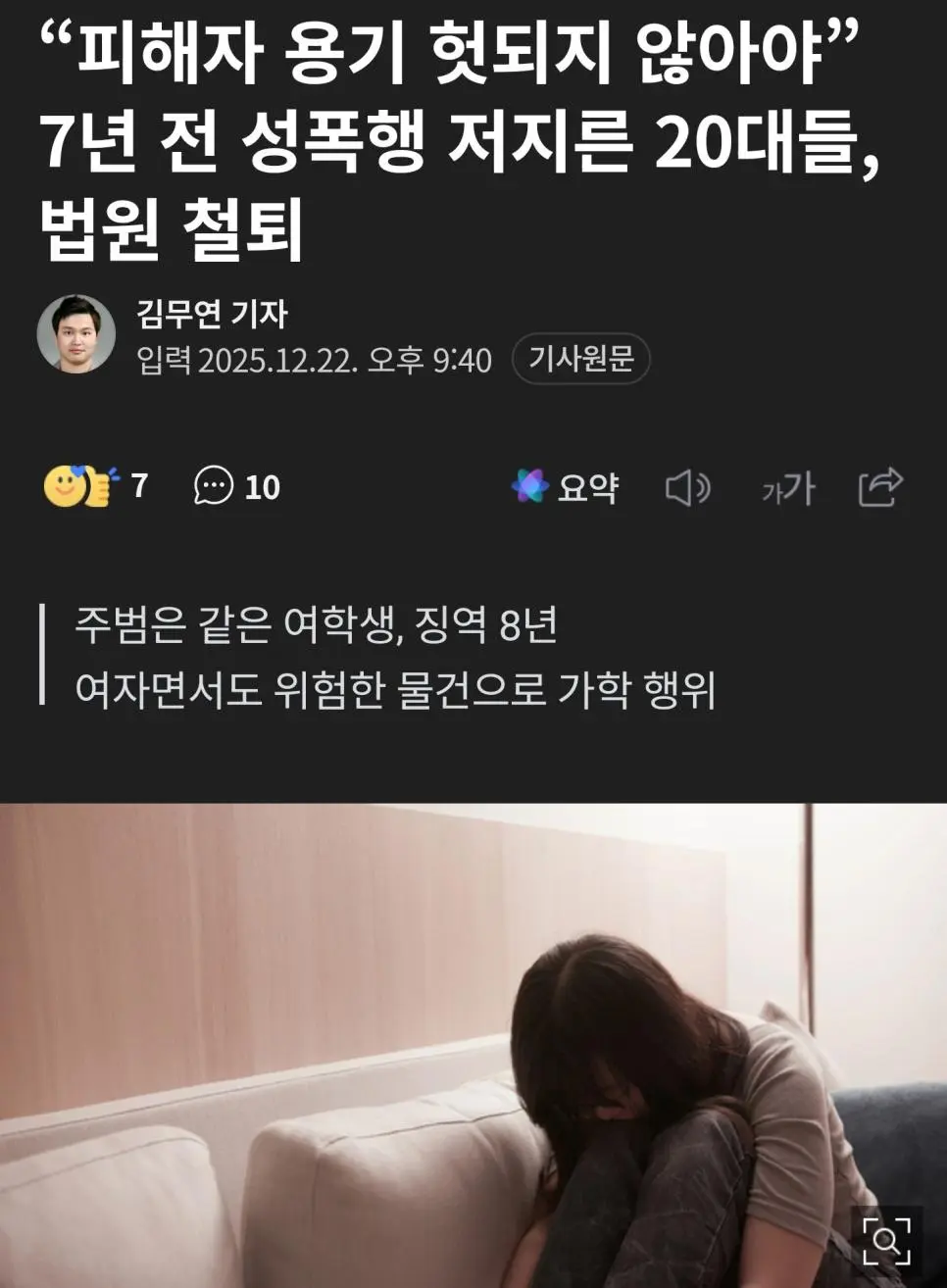The height and width of the screenshot is (1288, 947).
Task: Share this article
Action: click(879, 486)
